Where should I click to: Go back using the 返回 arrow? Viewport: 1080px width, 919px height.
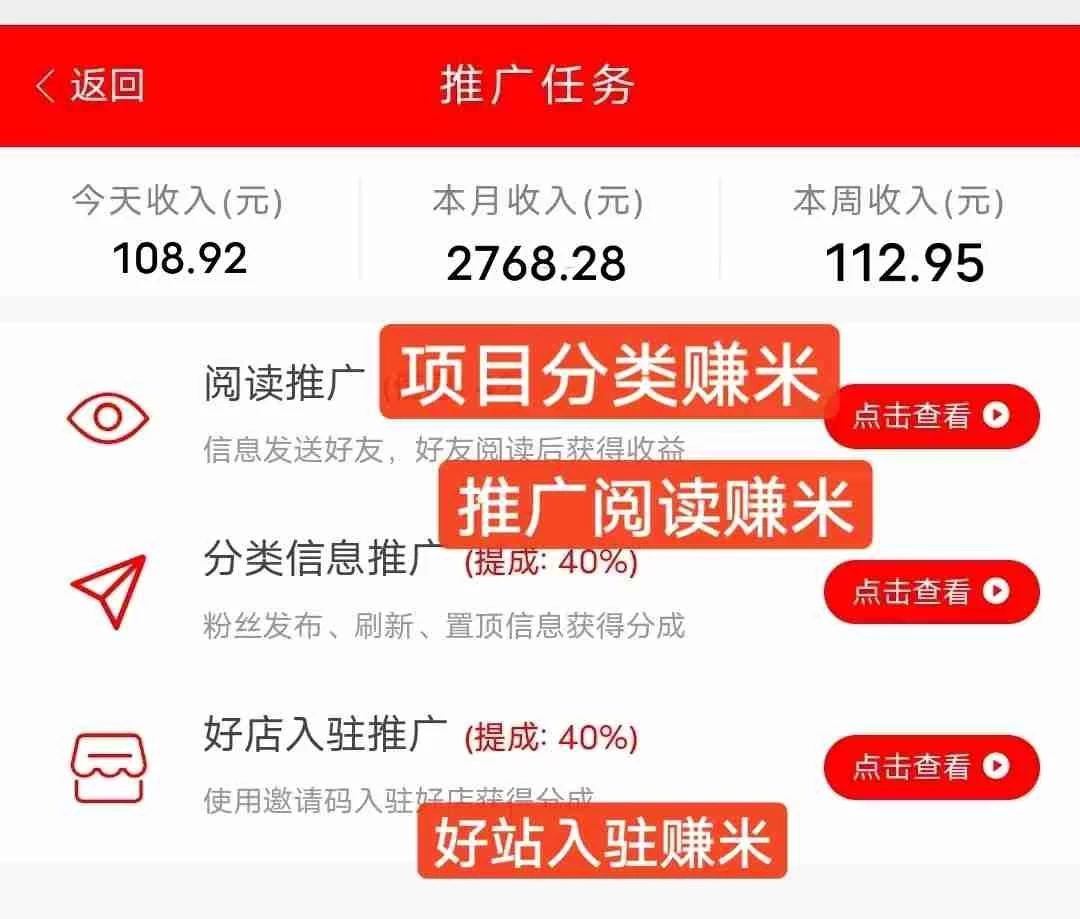click(88, 86)
